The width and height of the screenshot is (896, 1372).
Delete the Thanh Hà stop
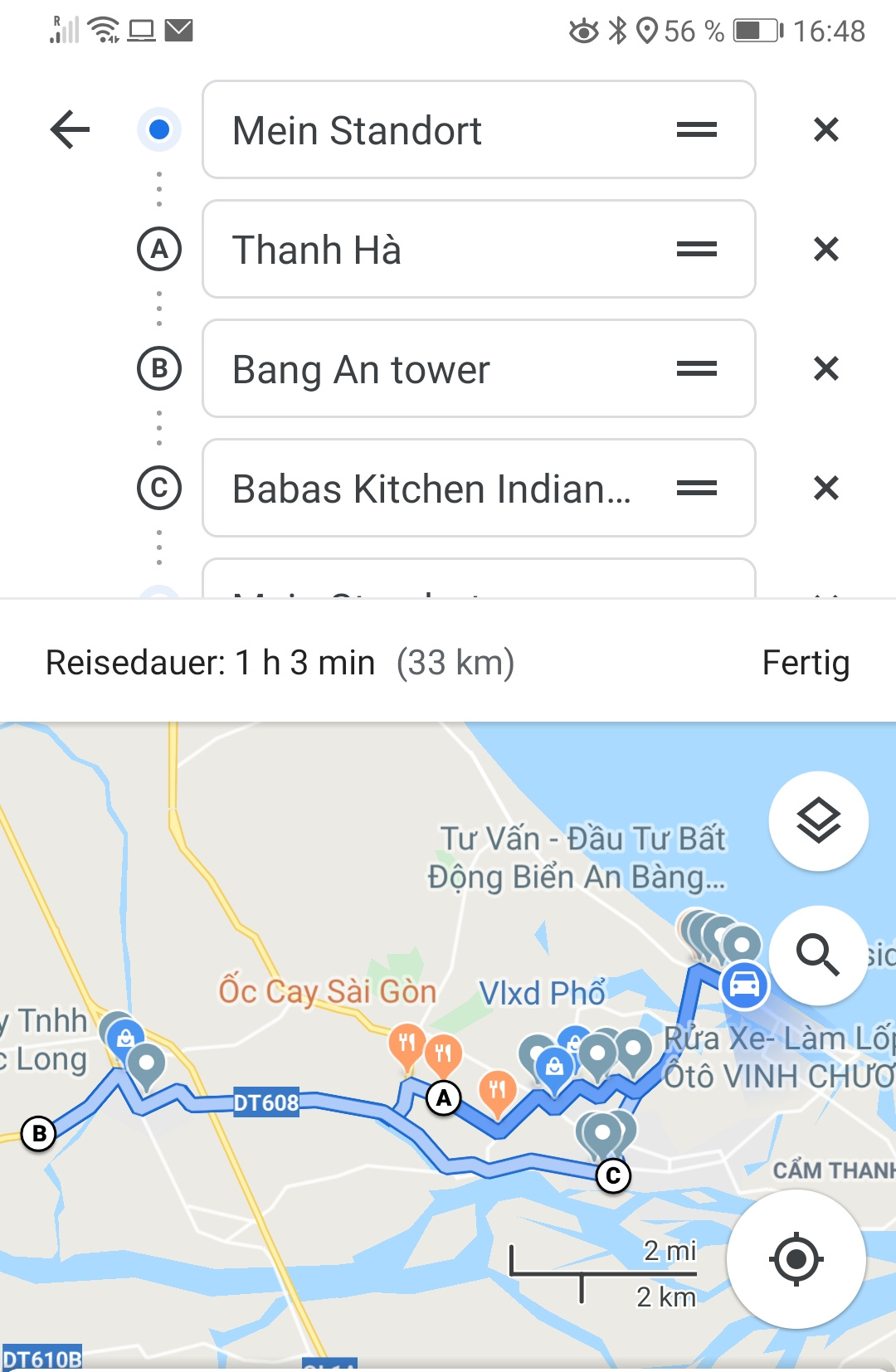pyautogui.click(x=826, y=250)
